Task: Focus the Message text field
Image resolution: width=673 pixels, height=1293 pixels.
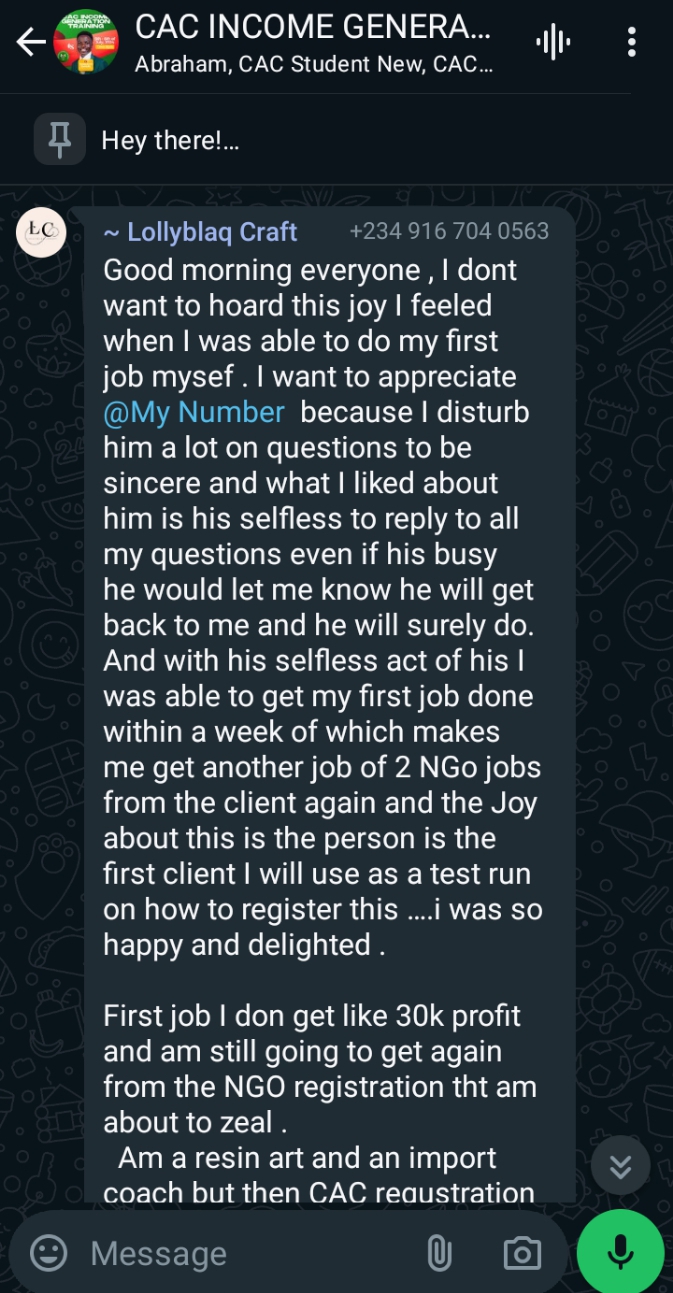Action: (x=240, y=1253)
